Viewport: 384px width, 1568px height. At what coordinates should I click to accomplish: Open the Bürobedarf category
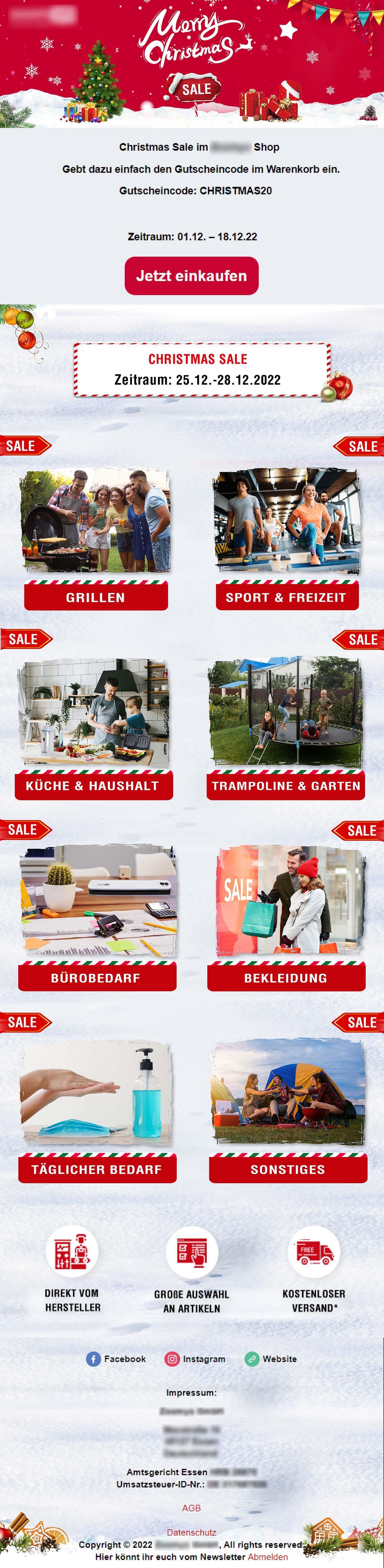pos(96,978)
